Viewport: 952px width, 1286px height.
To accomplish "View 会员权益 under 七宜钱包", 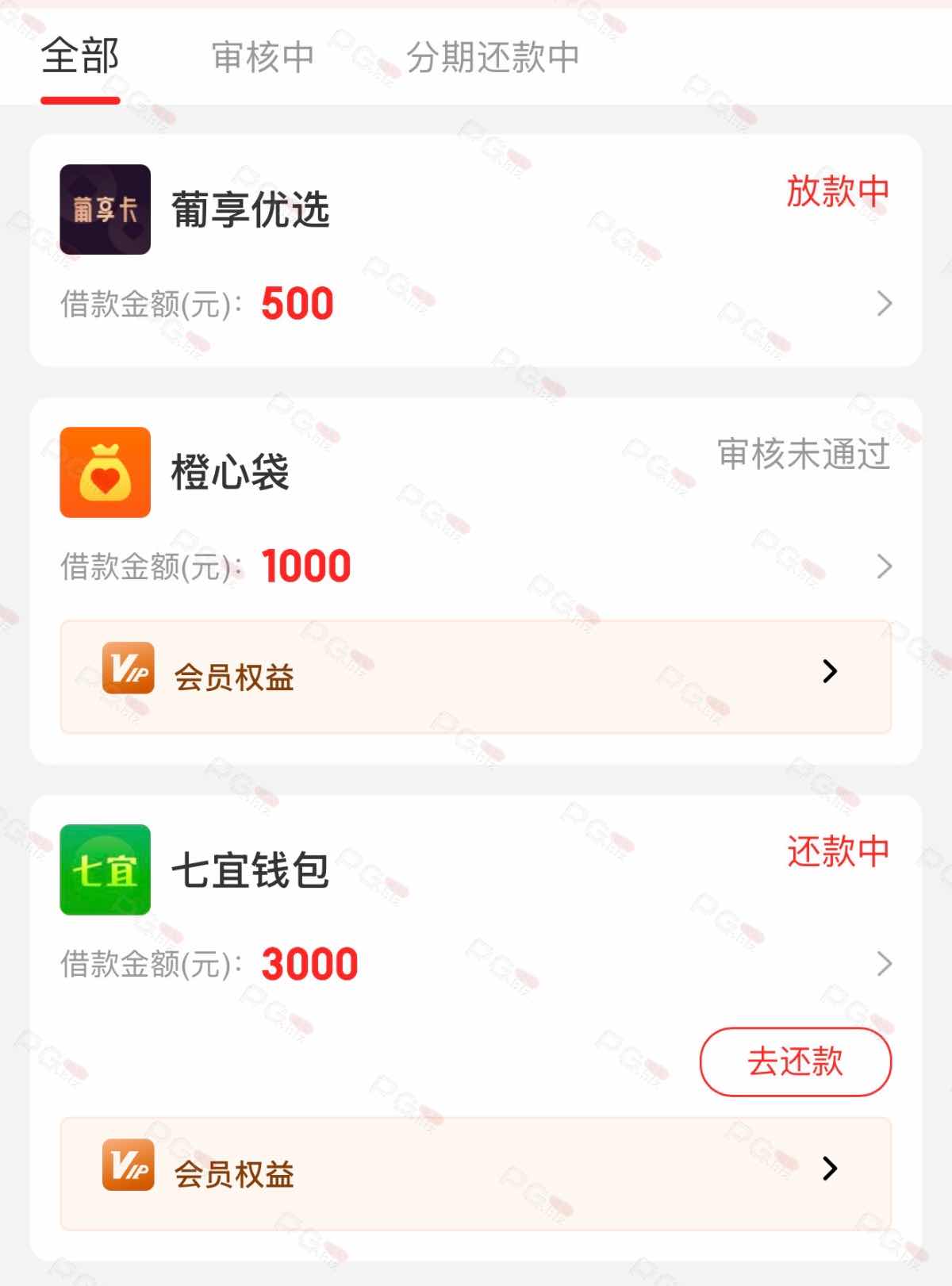I will (476, 1173).
